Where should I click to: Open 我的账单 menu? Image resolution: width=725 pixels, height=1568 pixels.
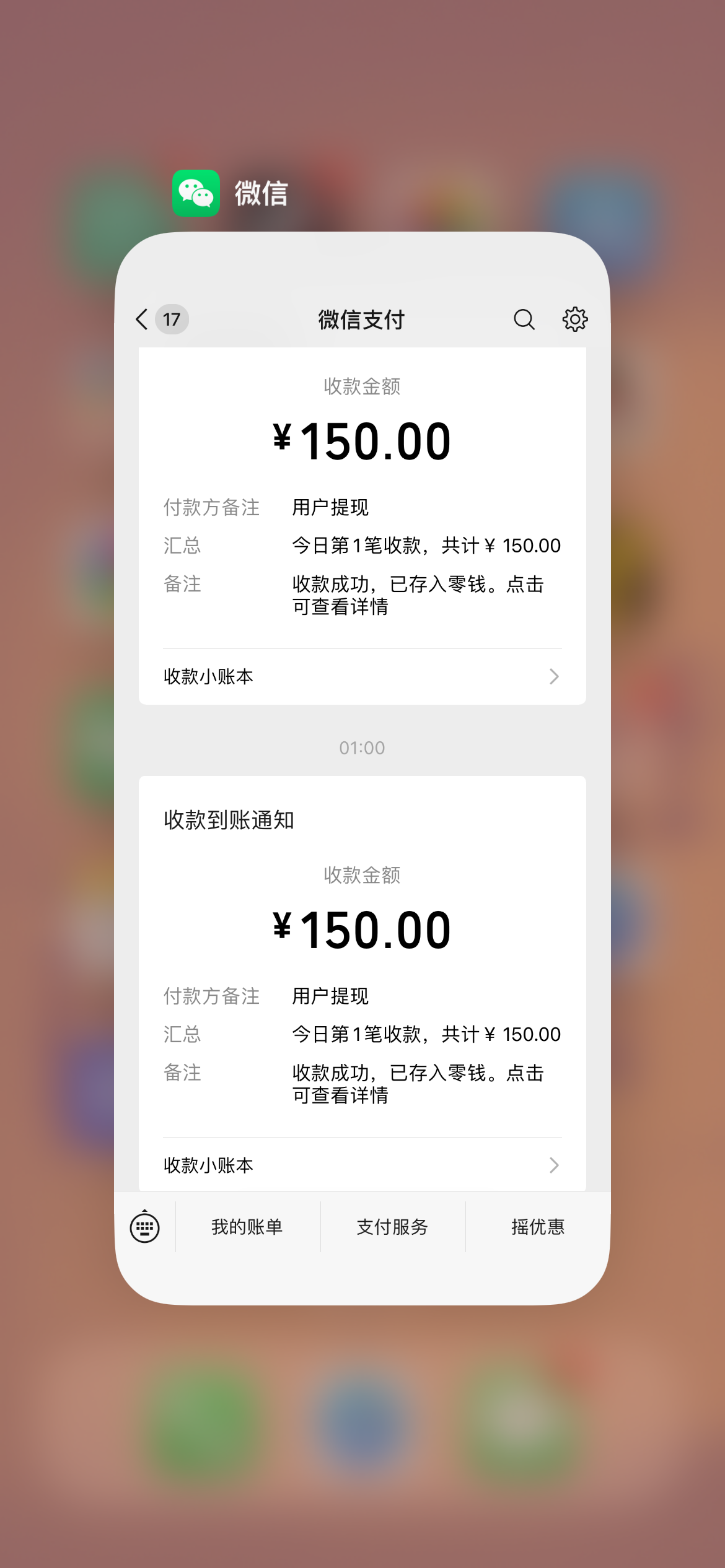247,1227
